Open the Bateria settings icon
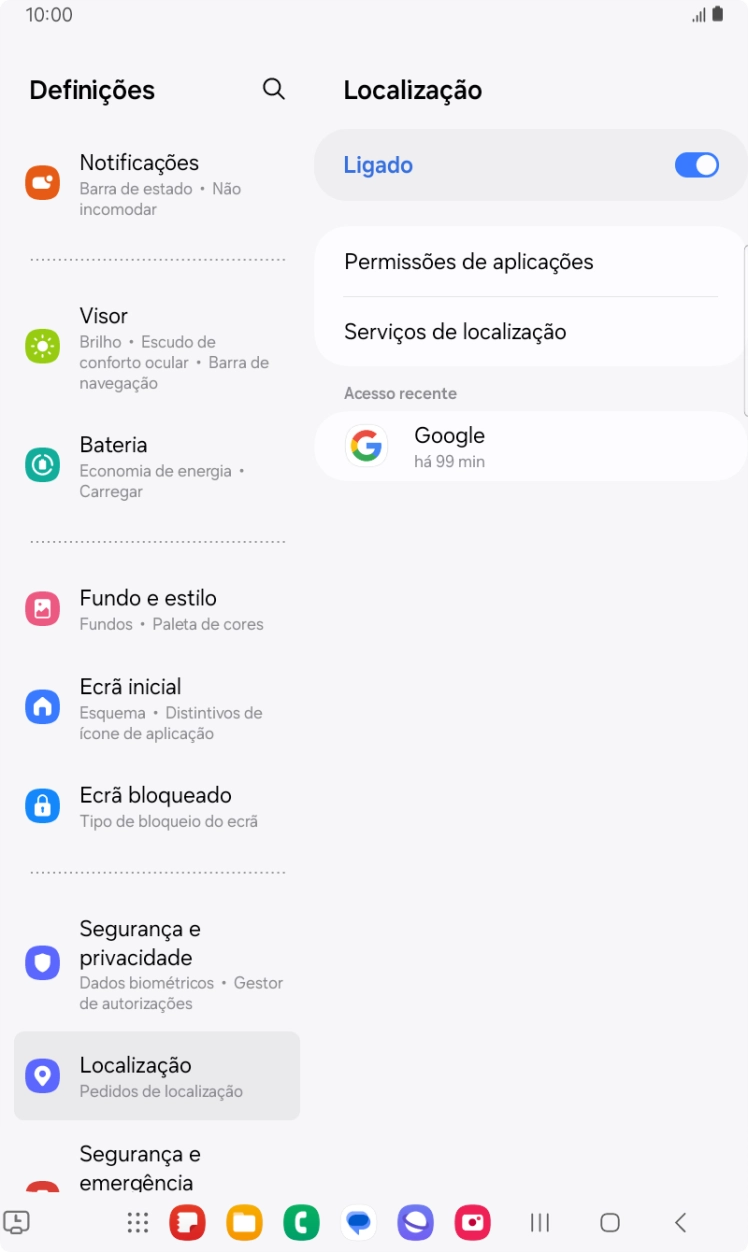This screenshot has height=1252, width=748. (x=42, y=465)
